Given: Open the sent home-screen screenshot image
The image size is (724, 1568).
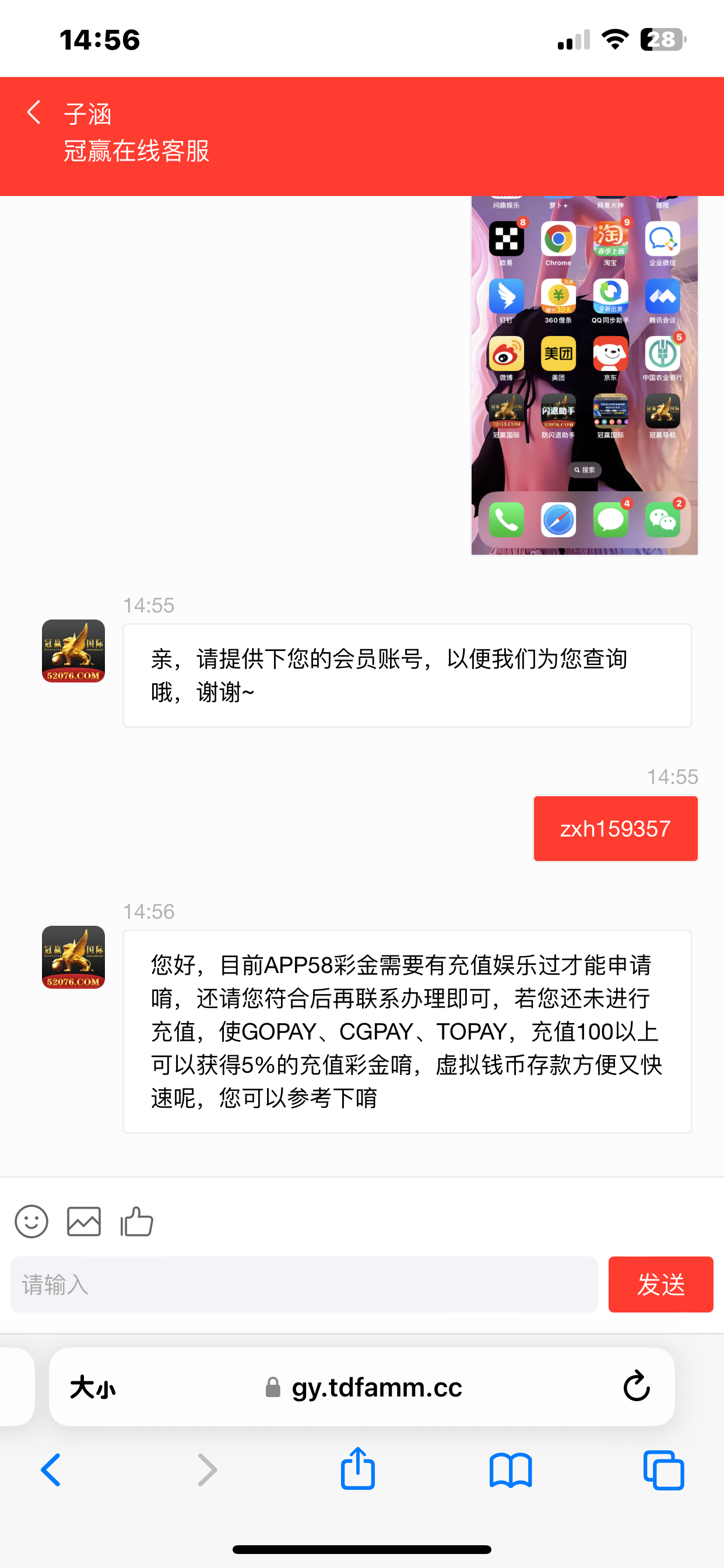Looking at the screenshot, I should pyautogui.click(x=584, y=375).
